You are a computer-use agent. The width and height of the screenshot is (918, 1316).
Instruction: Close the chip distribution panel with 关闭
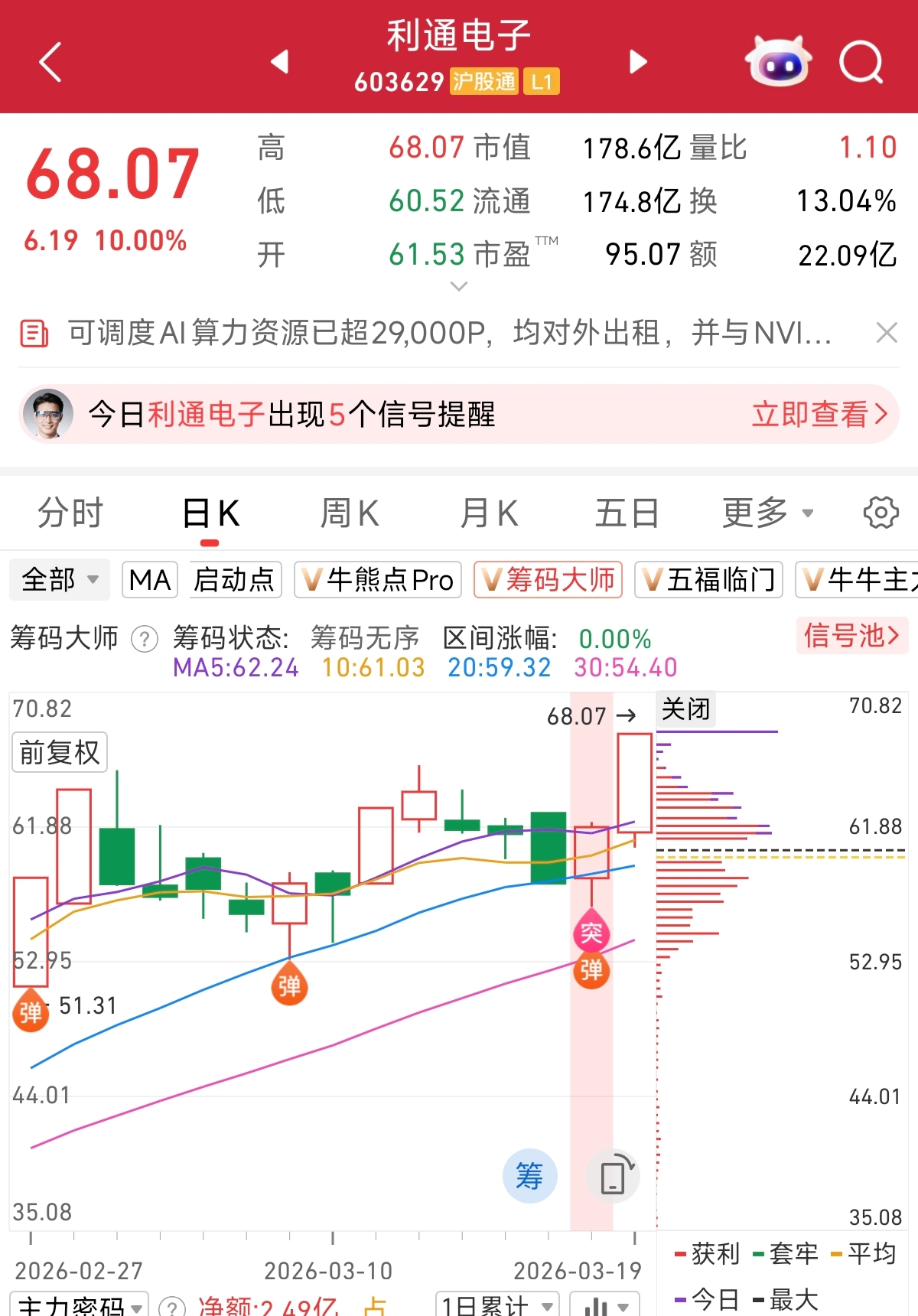[x=685, y=709]
